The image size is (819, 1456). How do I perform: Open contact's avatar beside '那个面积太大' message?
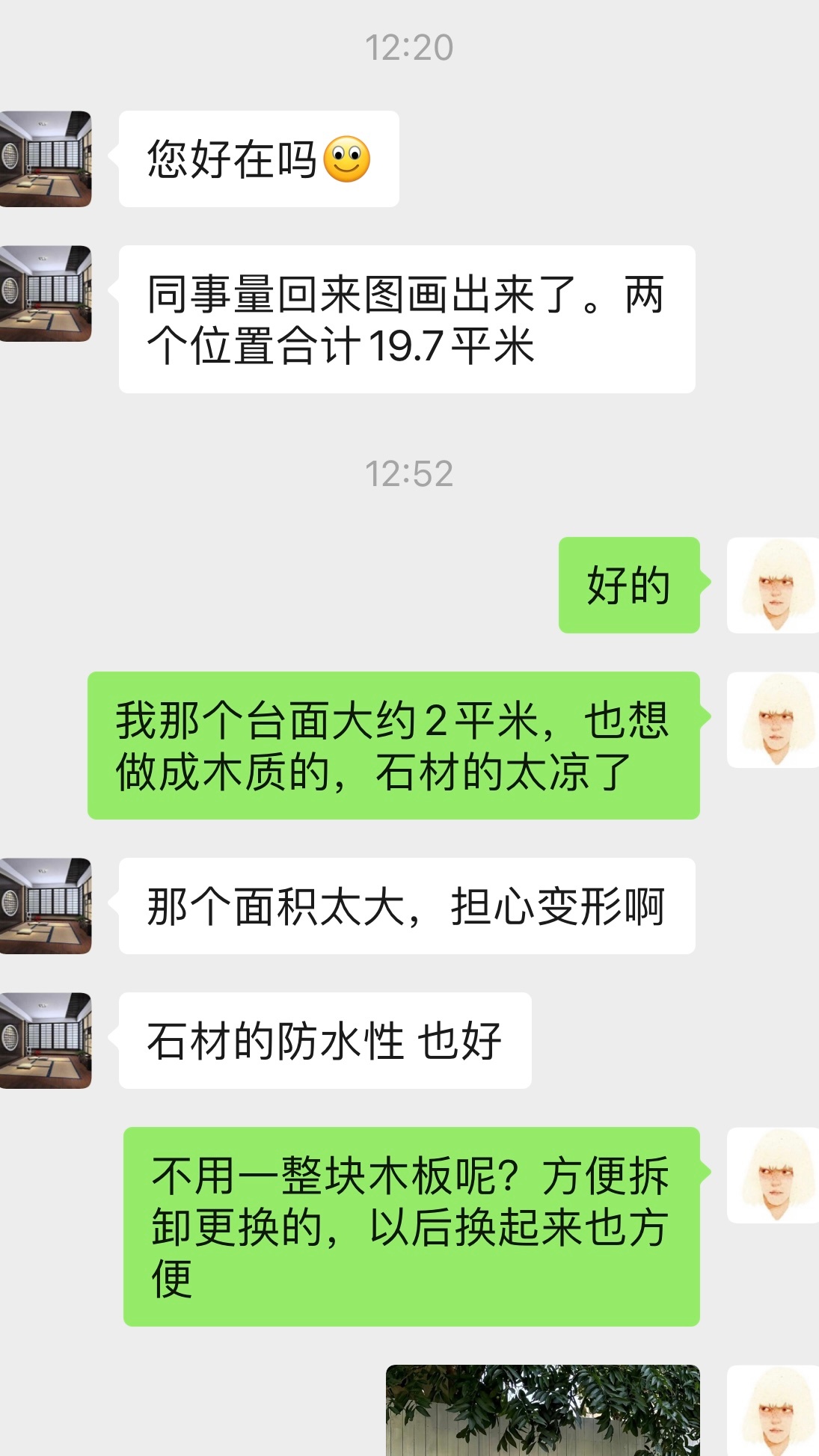pos(45,906)
